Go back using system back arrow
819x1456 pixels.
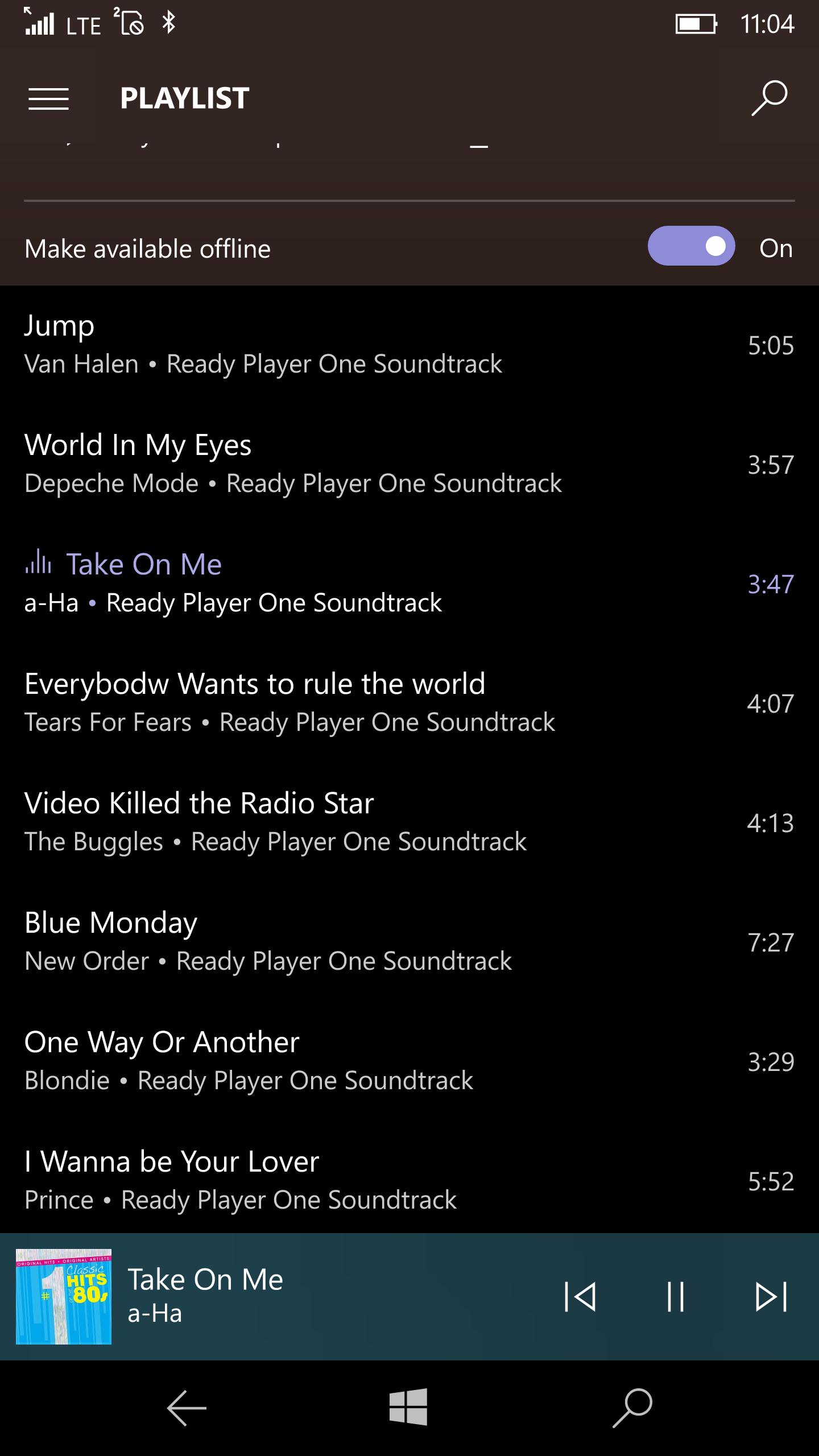coord(187,1408)
